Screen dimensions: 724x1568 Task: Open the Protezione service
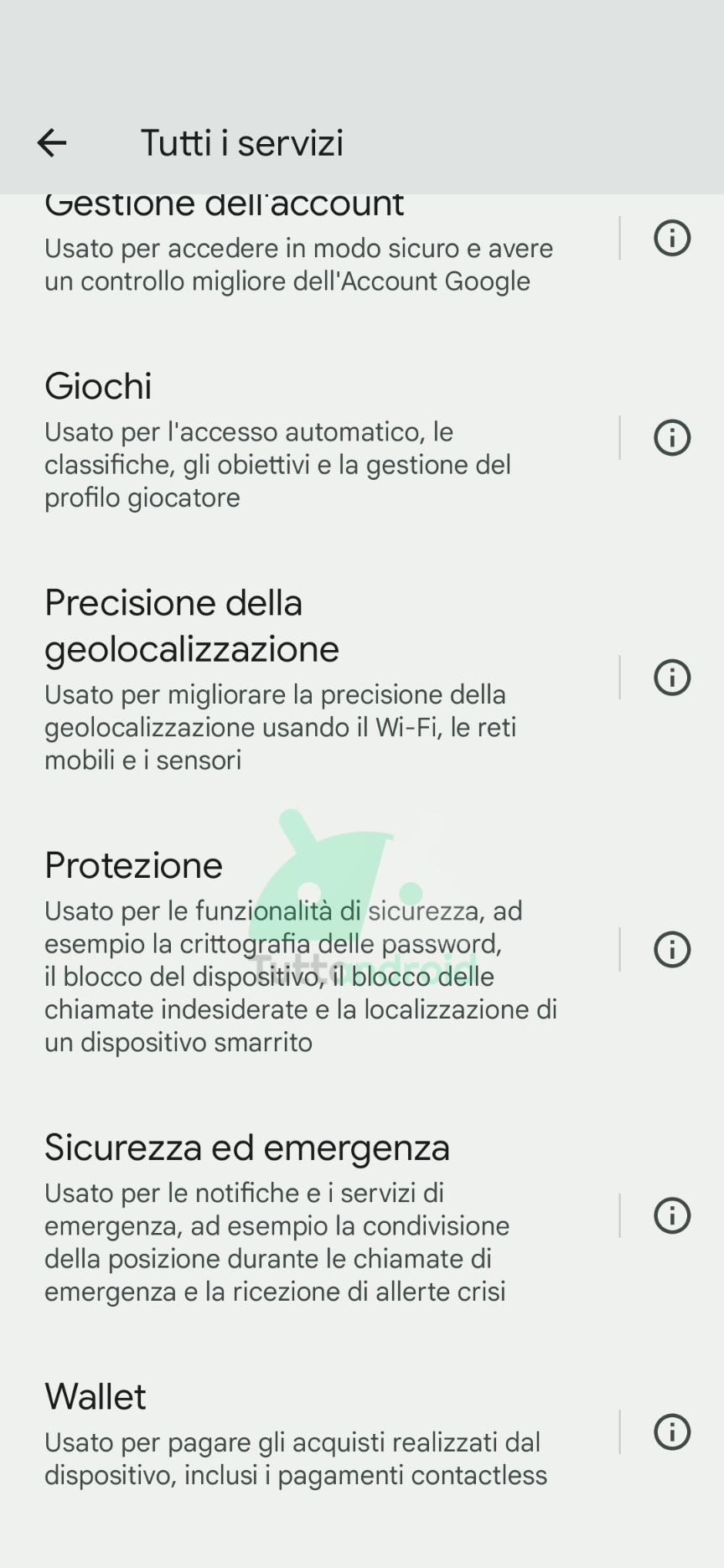[x=310, y=950]
